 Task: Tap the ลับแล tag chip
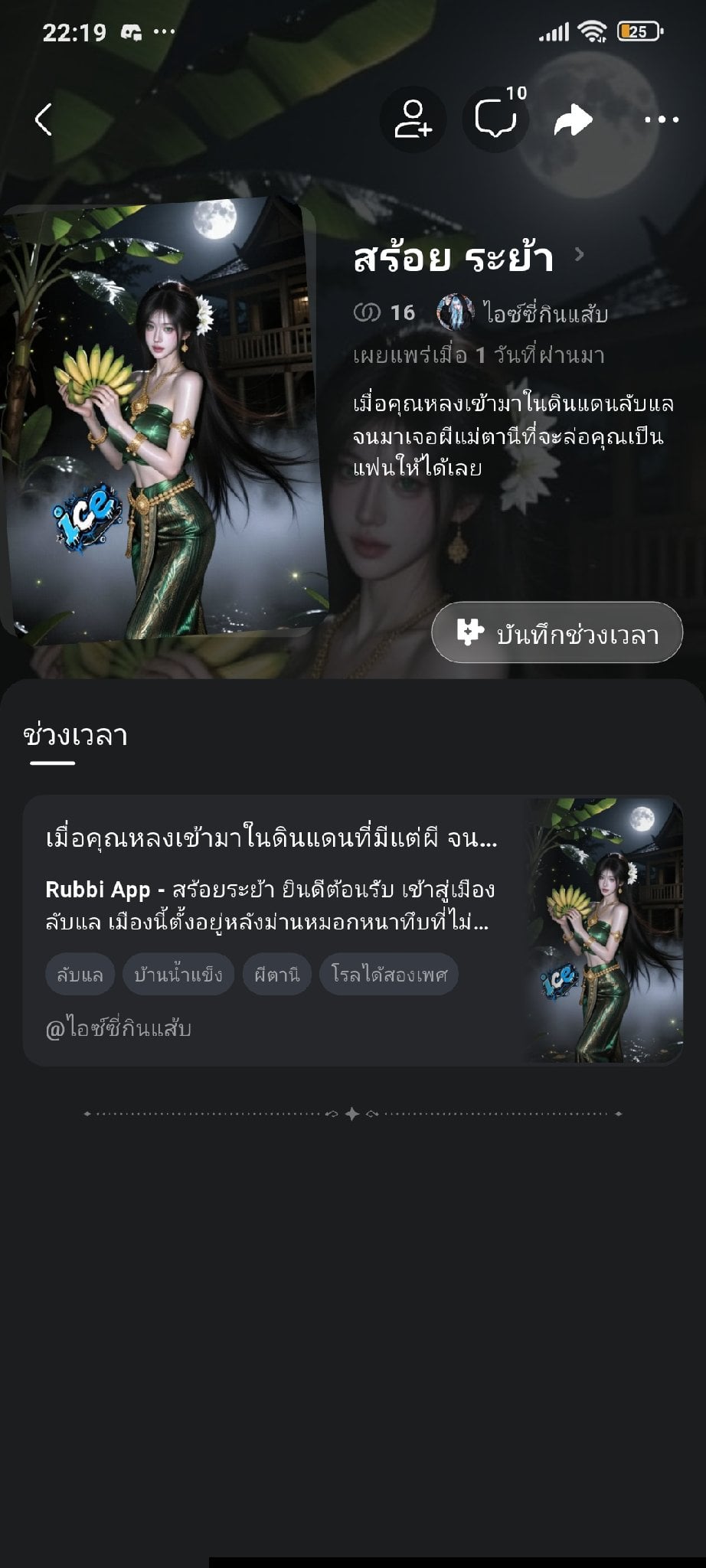pyautogui.click(x=80, y=975)
